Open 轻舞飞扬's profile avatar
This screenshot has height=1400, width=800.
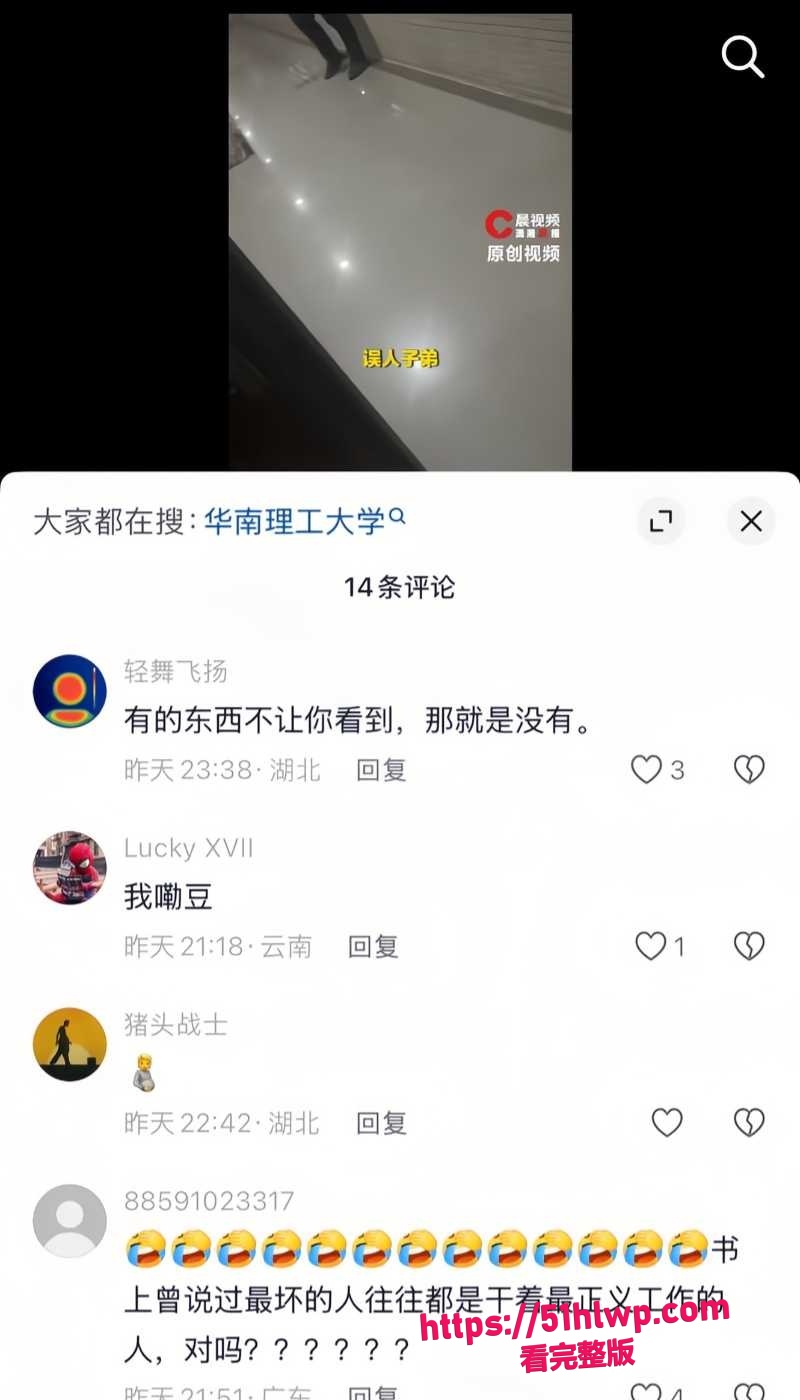pyautogui.click(x=70, y=691)
